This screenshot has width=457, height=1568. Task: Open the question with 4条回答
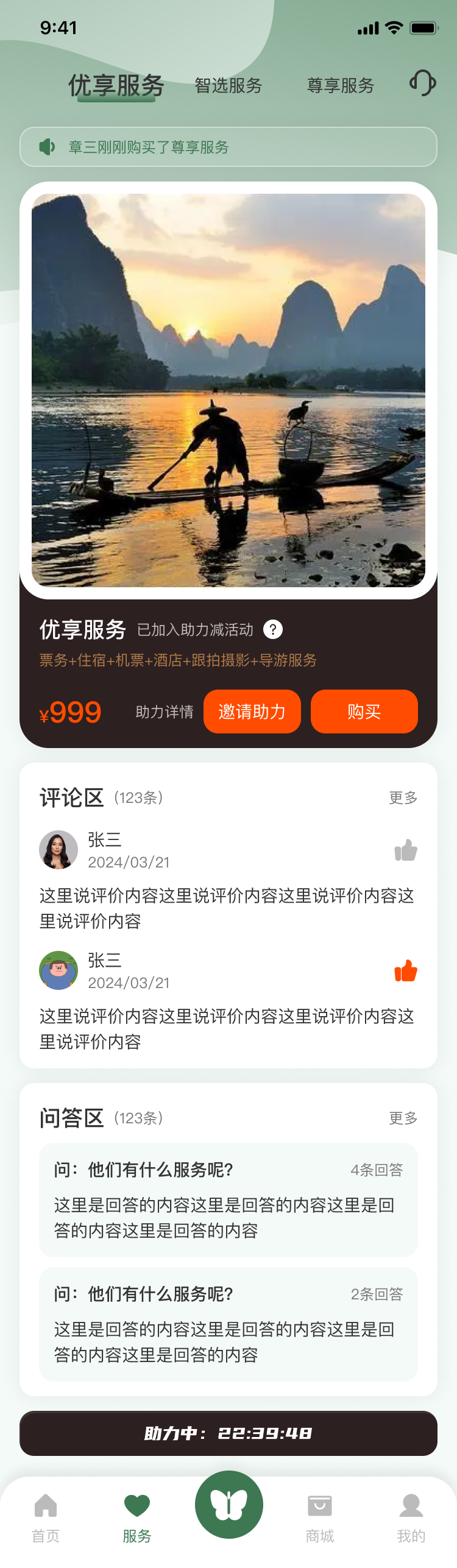click(x=228, y=1199)
